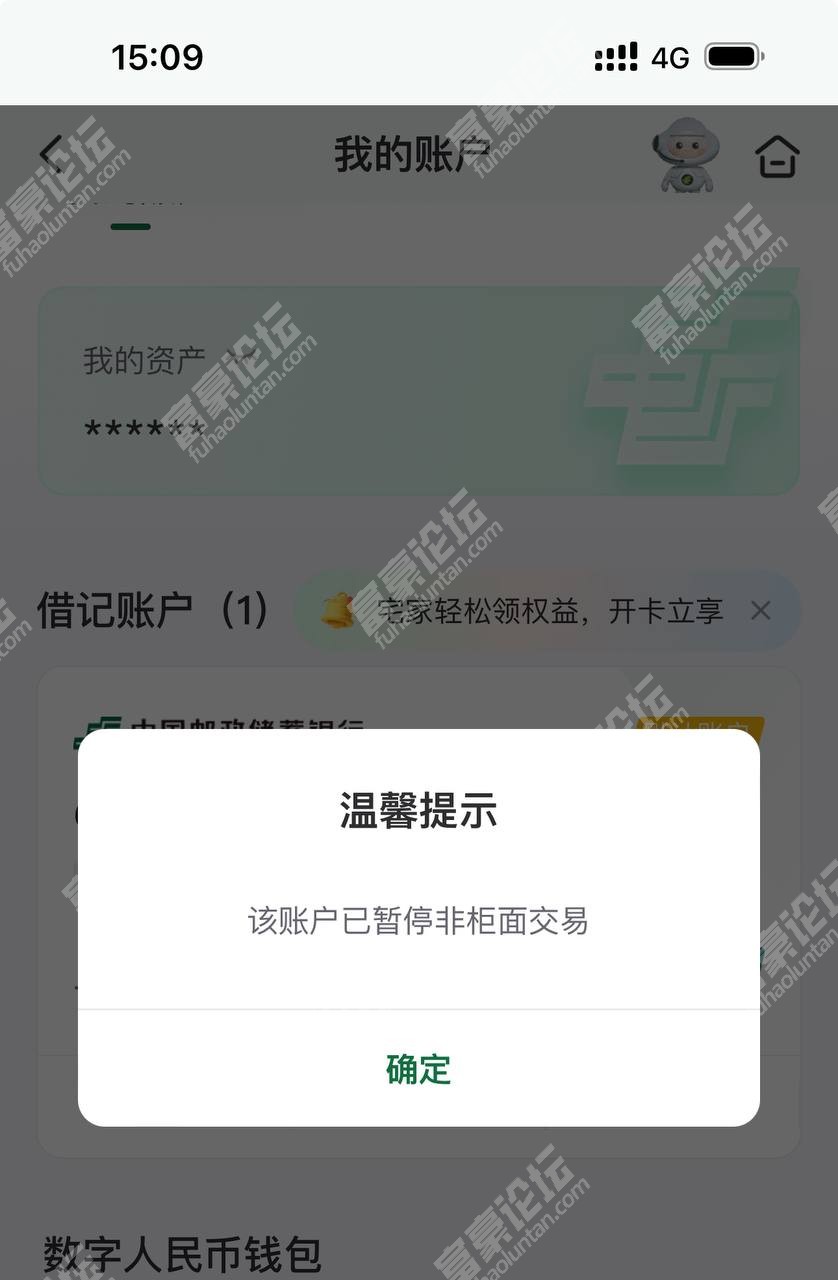Screen dimensions: 838x1280
Task: Open the 宅家轻松领权益，开卡立享 promotion
Action: (550, 611)
